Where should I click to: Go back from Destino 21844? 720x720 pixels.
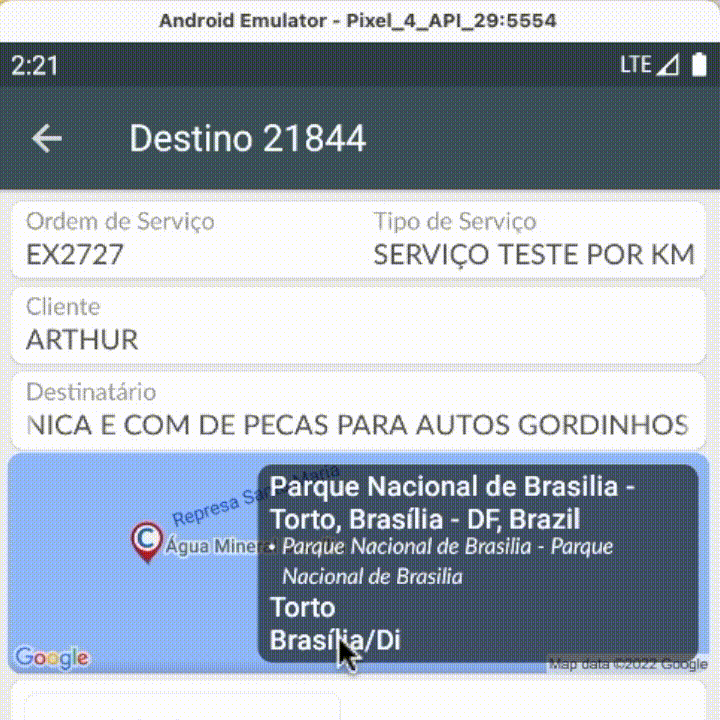coord(47,139)
